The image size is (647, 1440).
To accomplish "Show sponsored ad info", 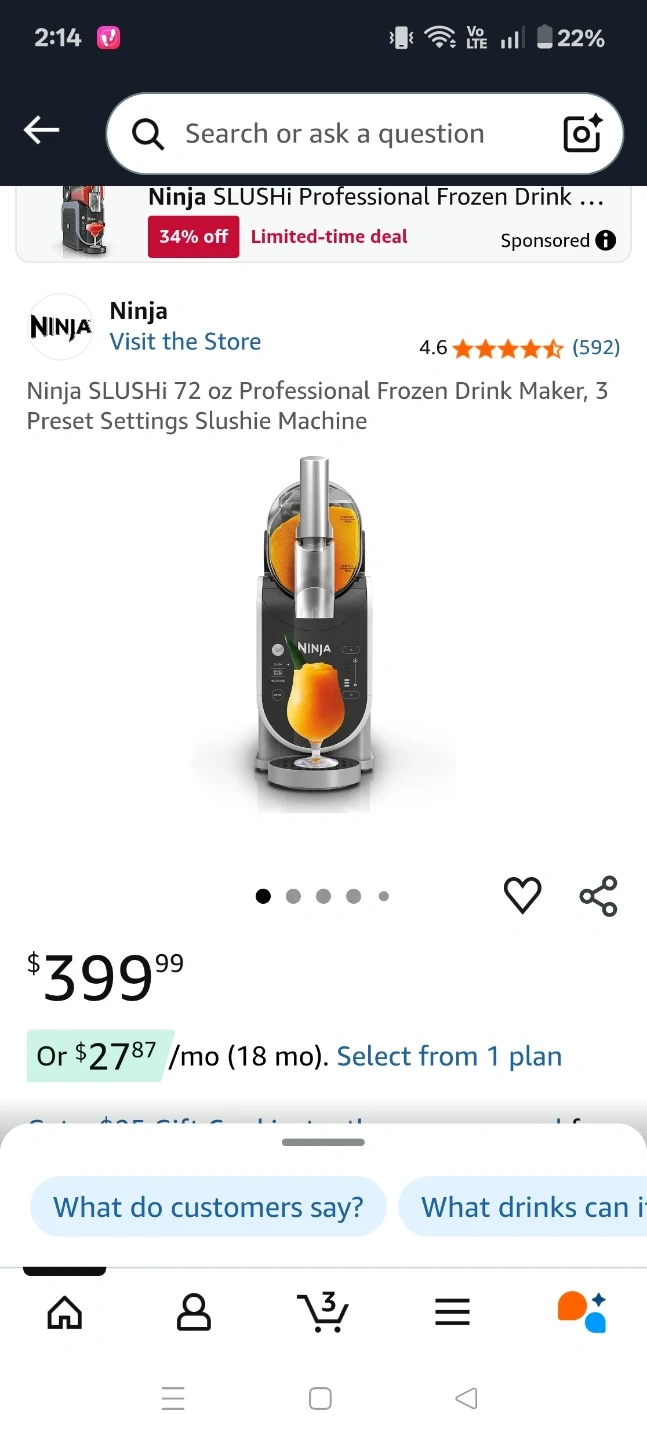I will tap(605, 241).
